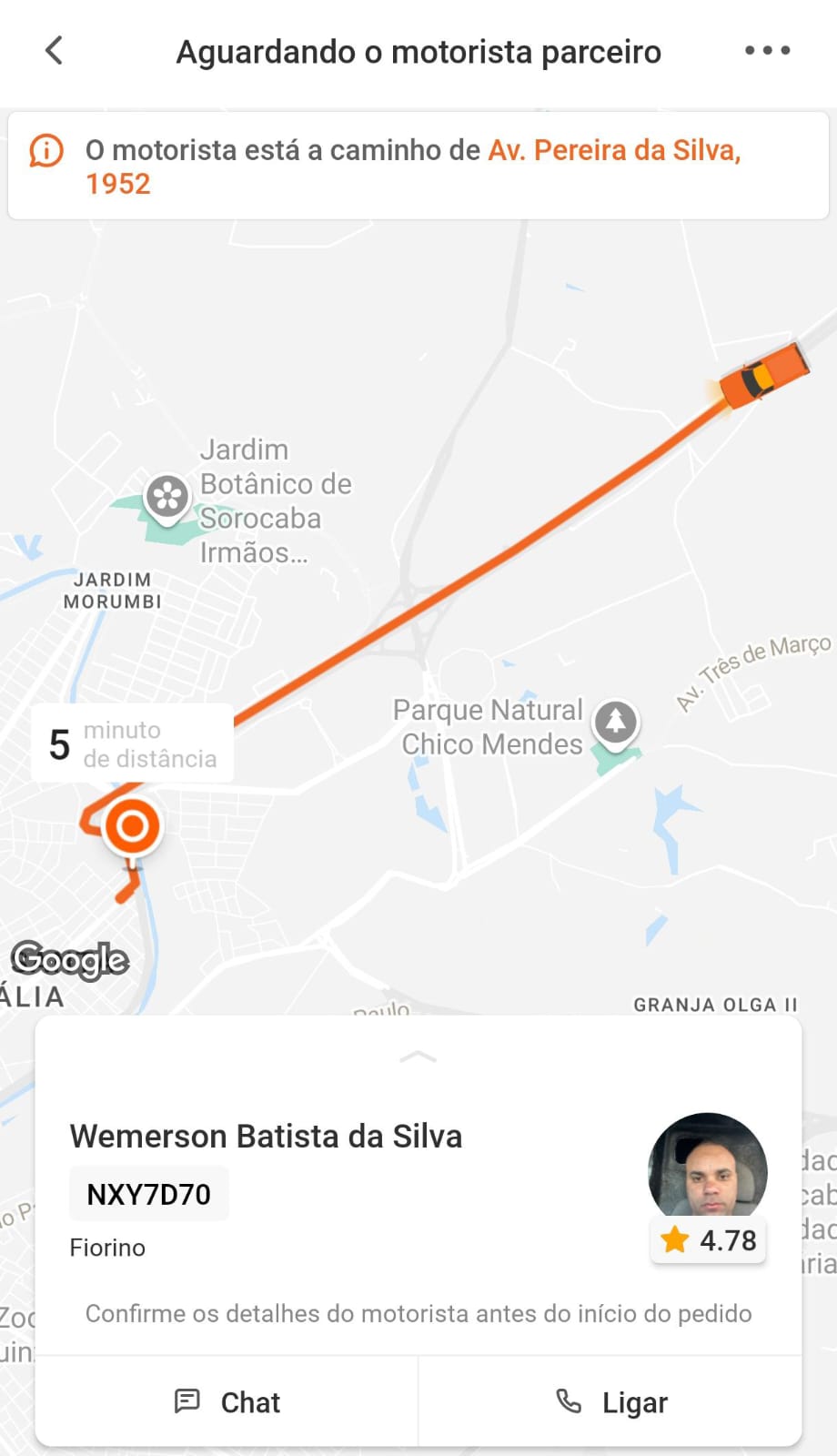Call the driver with Ligar
837x1456 pixels.
tap(611, 1402)
